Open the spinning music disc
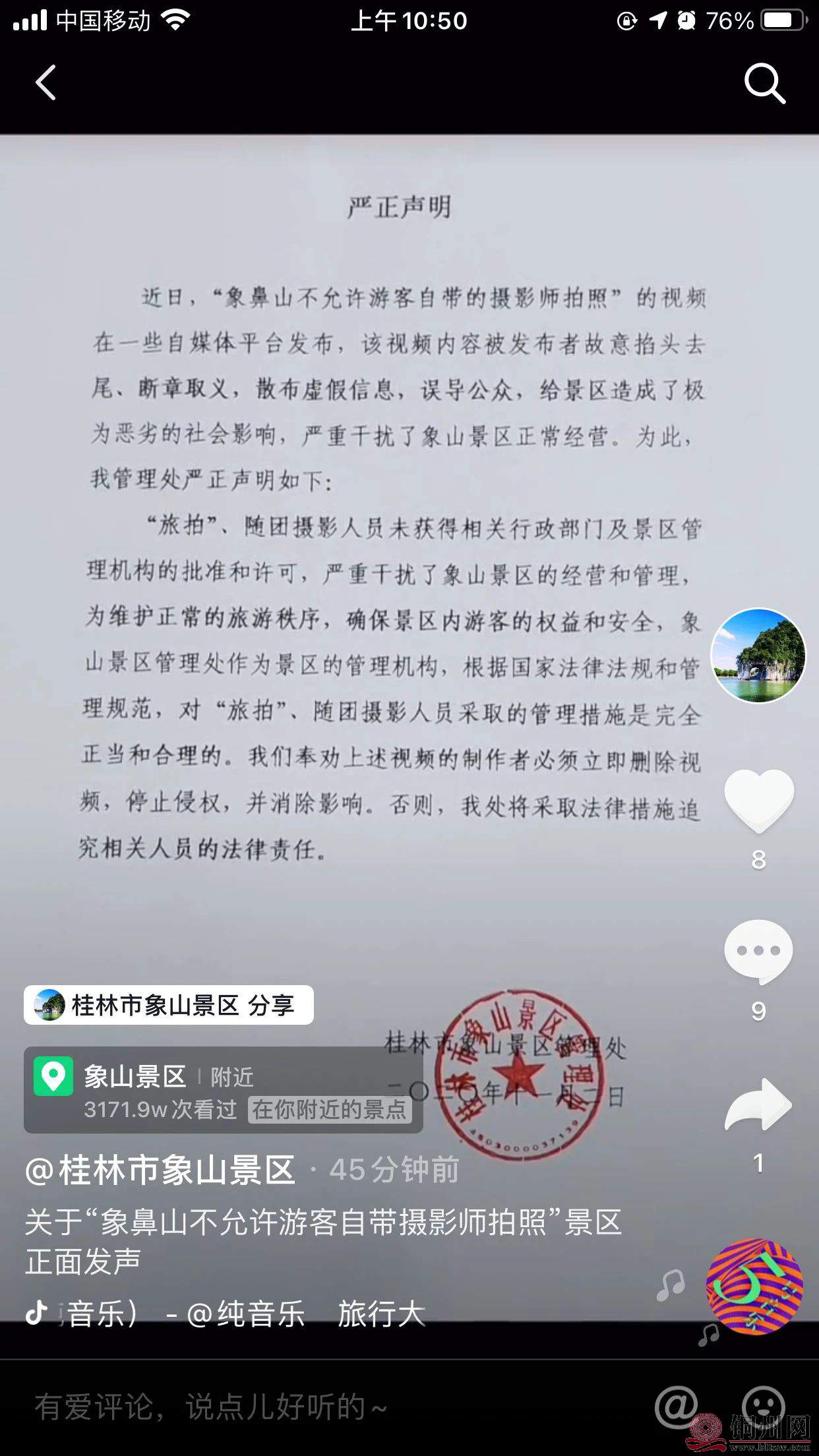The width and height of the screenshot is (819, 1456). coord(754,1286)
